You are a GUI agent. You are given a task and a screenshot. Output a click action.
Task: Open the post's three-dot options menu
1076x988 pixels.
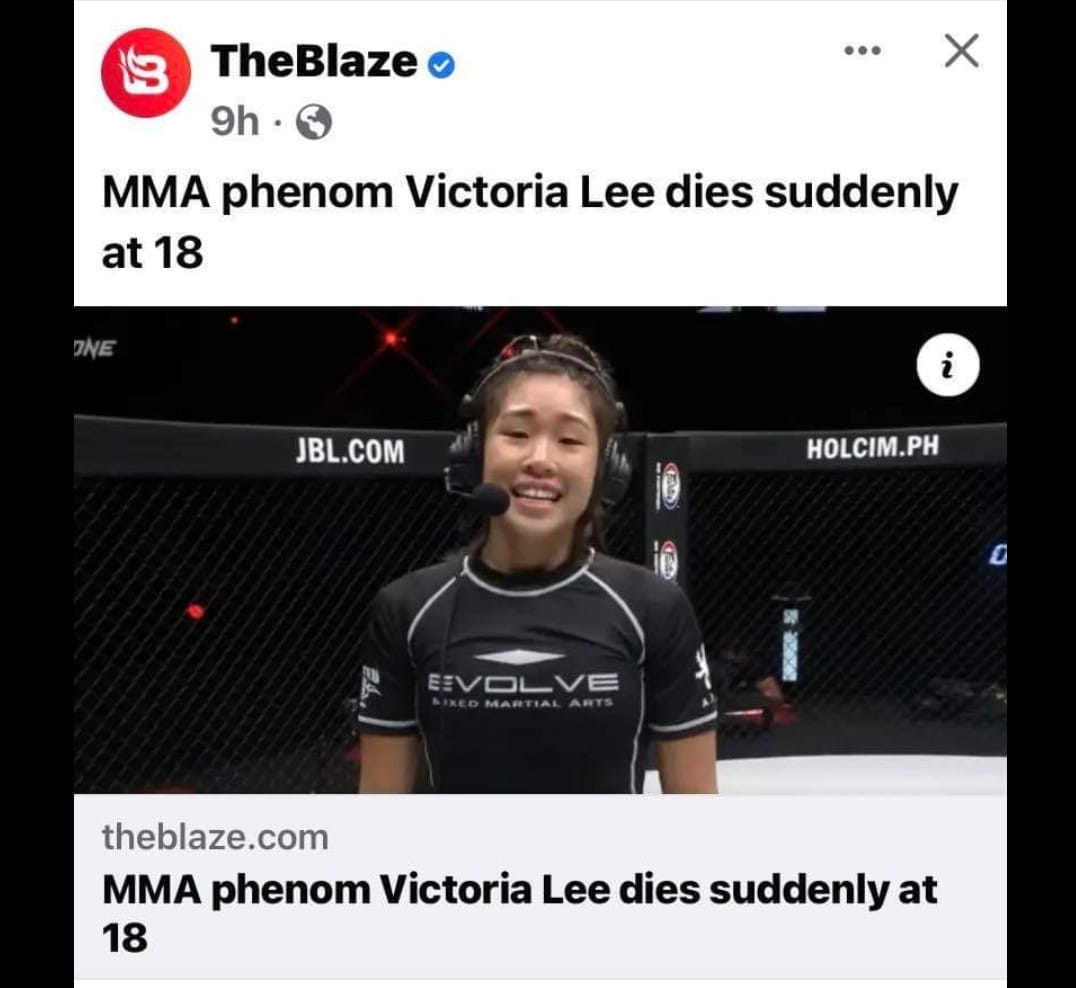click(x=861, y=50)
